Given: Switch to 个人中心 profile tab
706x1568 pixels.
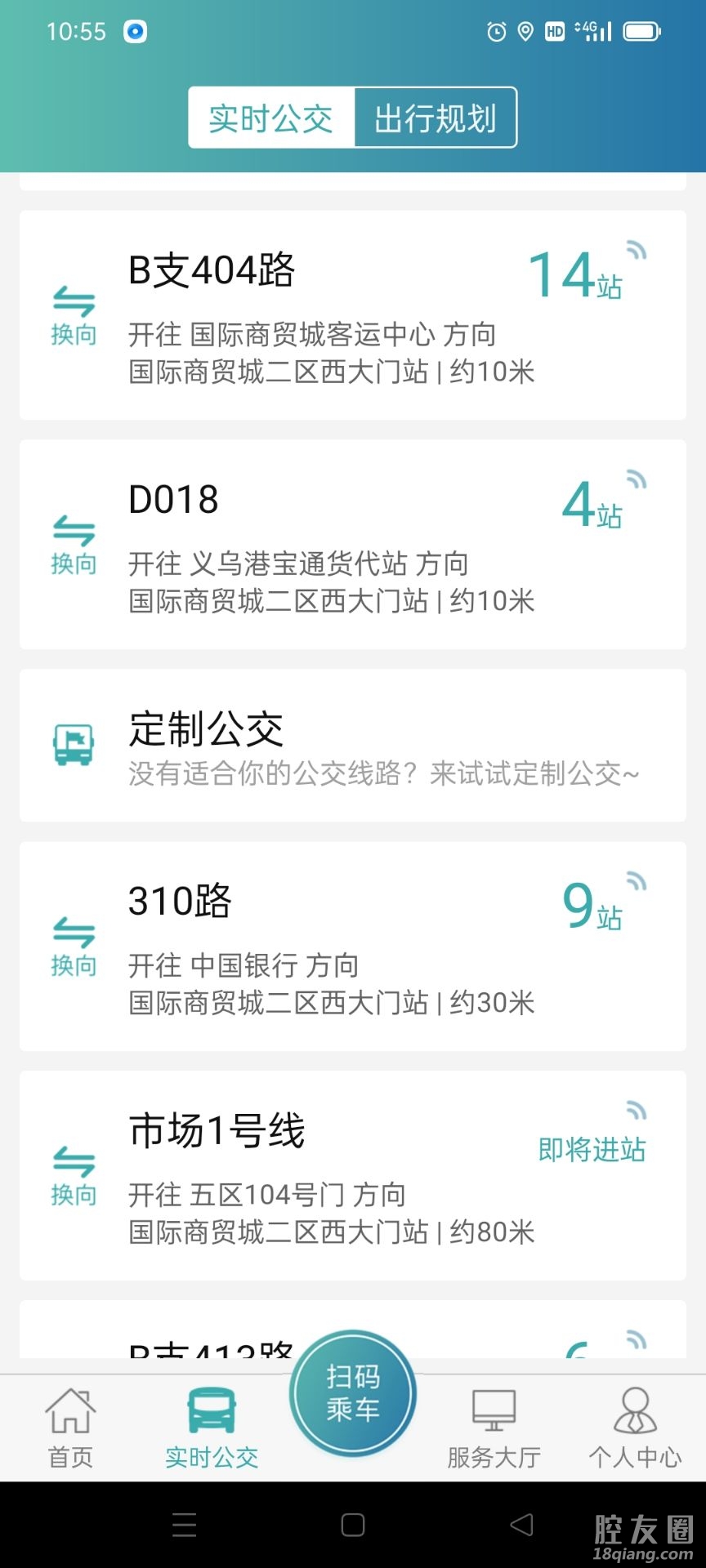Looking at the screenshot, I should [x=635, y=1429].
